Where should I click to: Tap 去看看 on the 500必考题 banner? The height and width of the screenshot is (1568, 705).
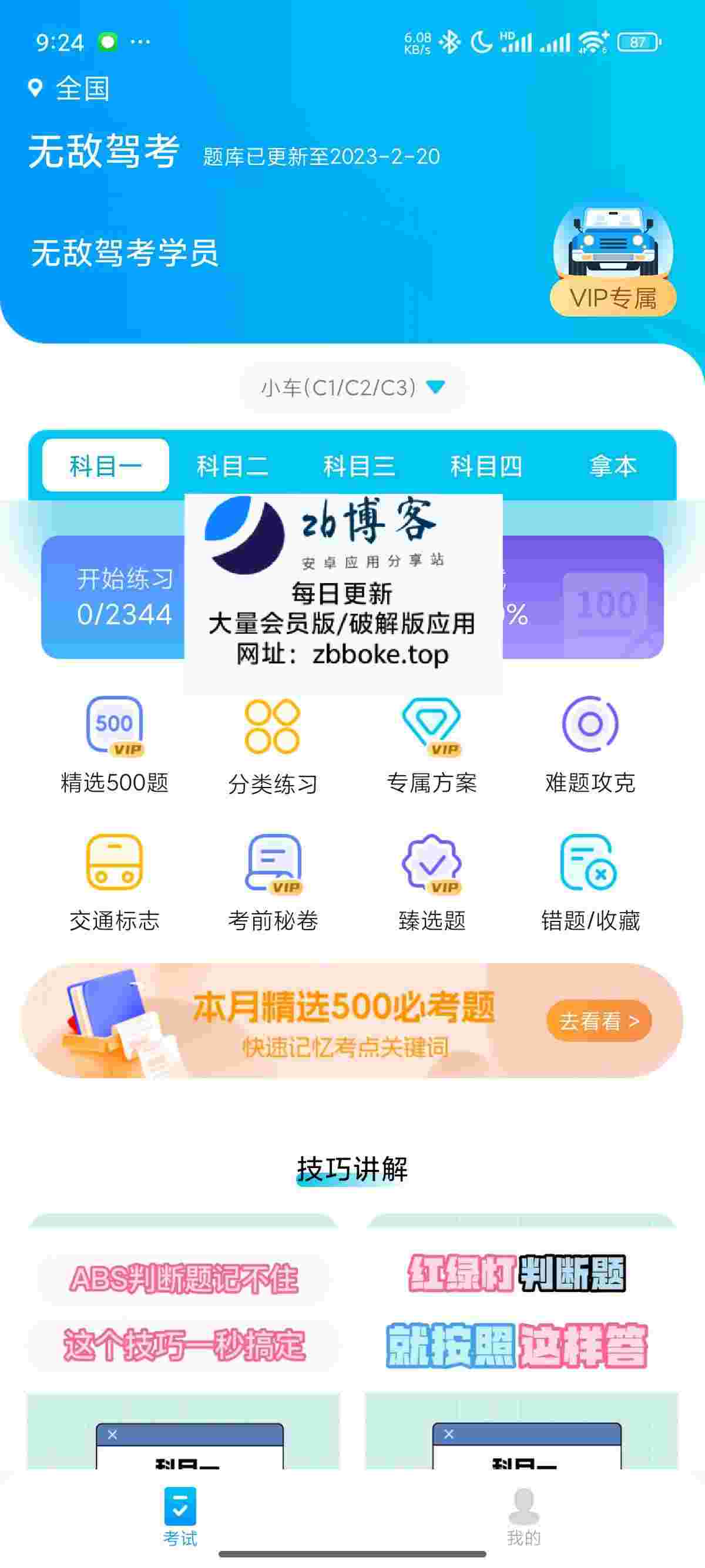click(x=599, y=1021)
